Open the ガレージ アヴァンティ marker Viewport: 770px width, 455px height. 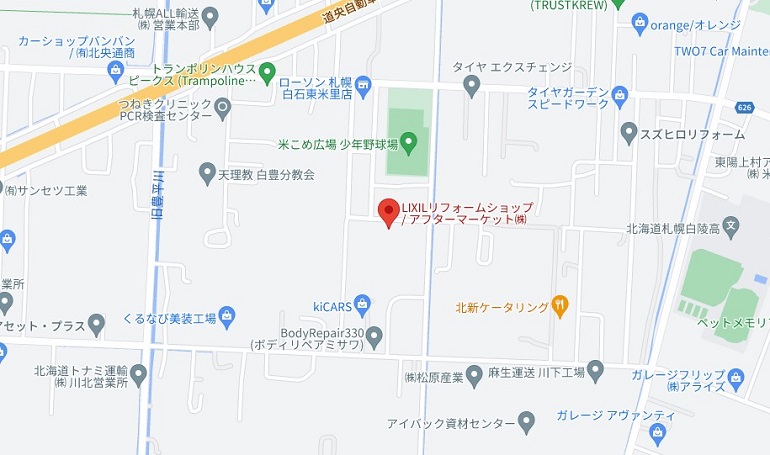[x=657, y=432]
